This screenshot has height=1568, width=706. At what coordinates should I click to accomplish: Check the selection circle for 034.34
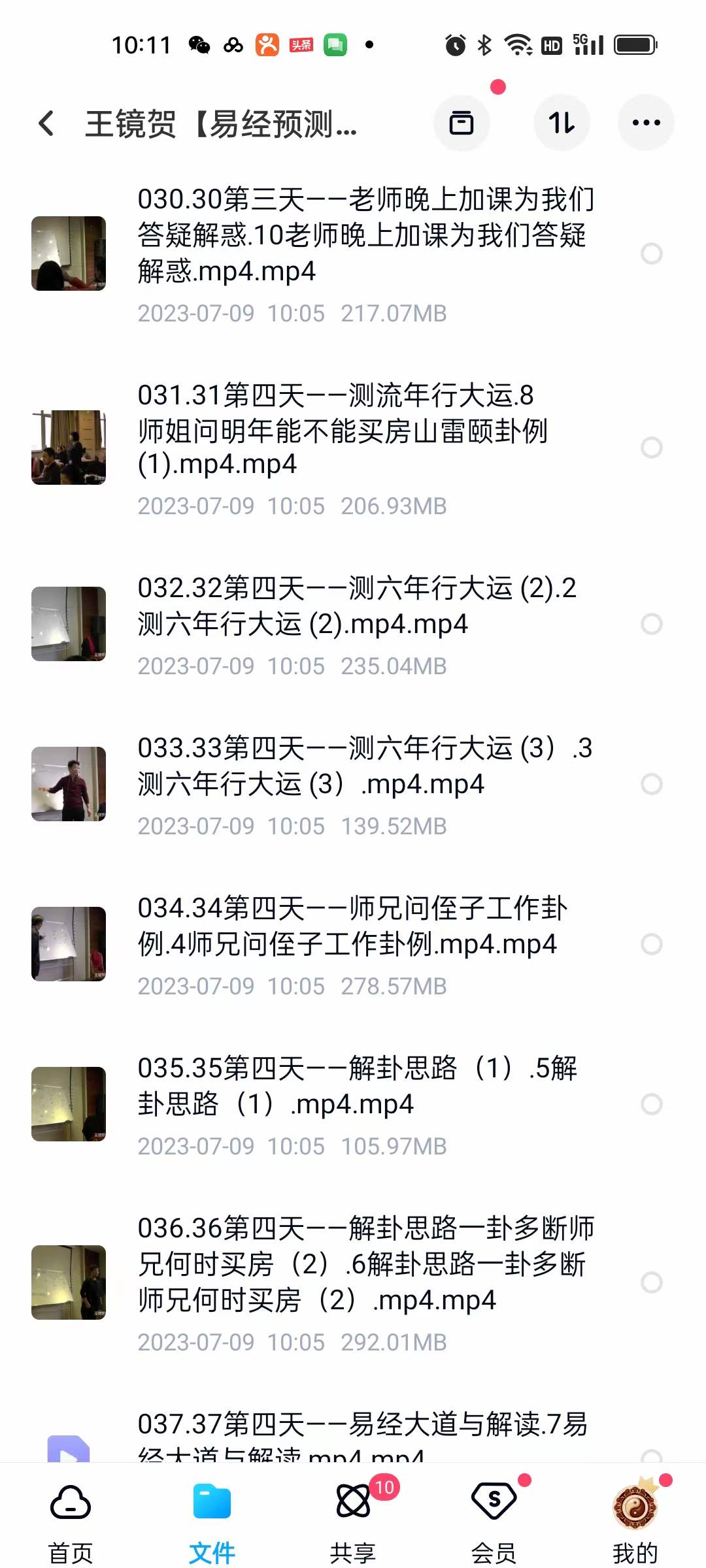(x=652, y=943)
